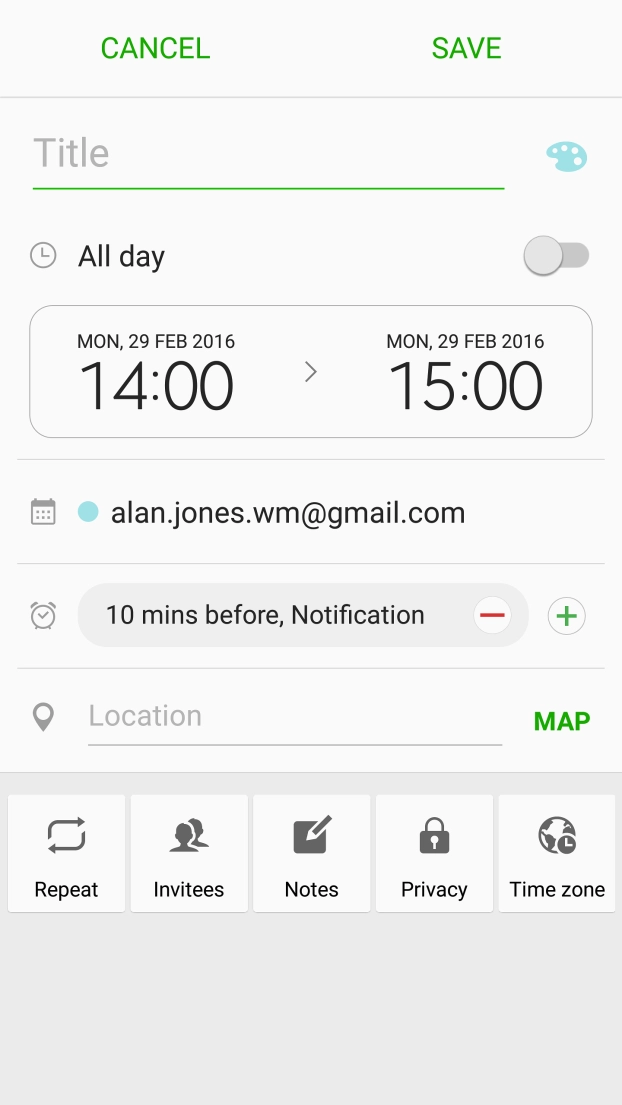Screen dimensions: 622x1105
Task: Add Notes to the event
Action: (312, 853)
